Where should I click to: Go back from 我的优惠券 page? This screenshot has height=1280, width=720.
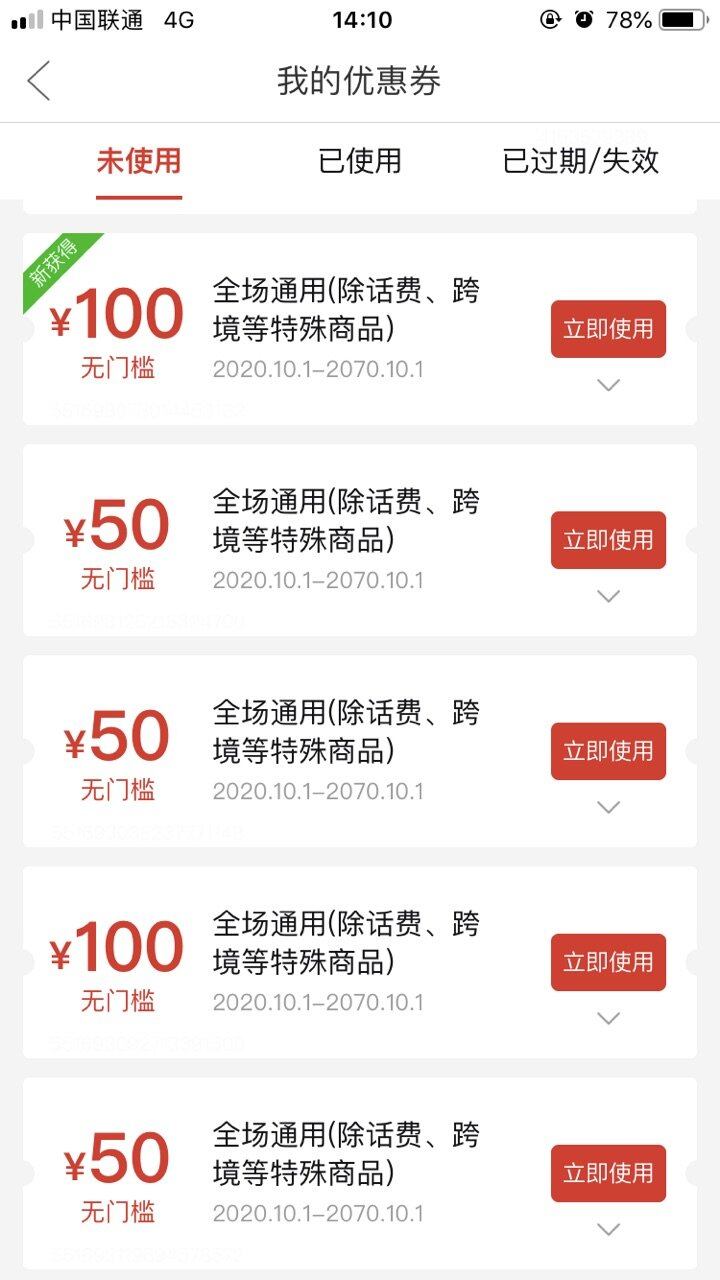pos(39,81)
